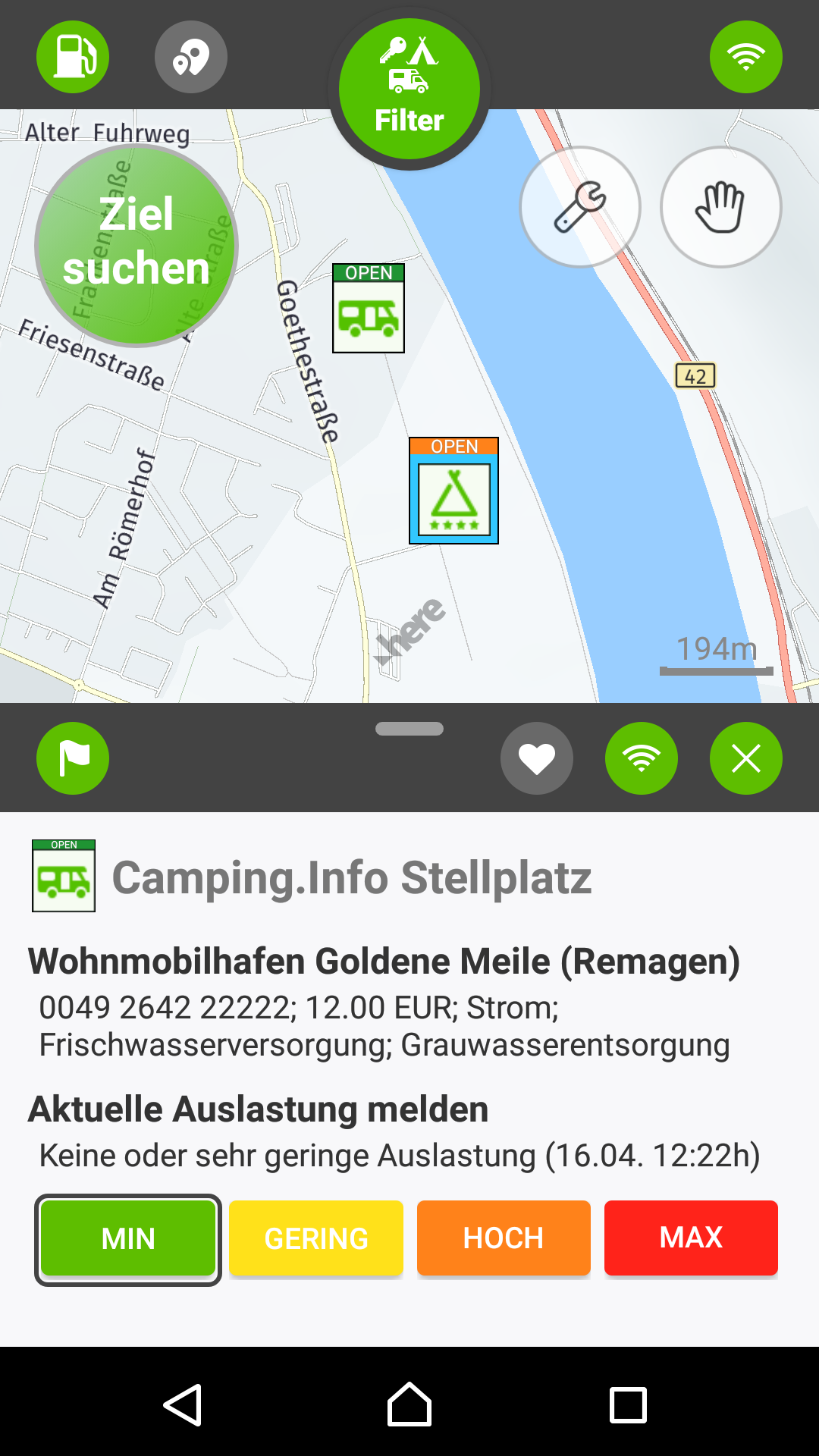Open the wrench settings button

(580, 207)
